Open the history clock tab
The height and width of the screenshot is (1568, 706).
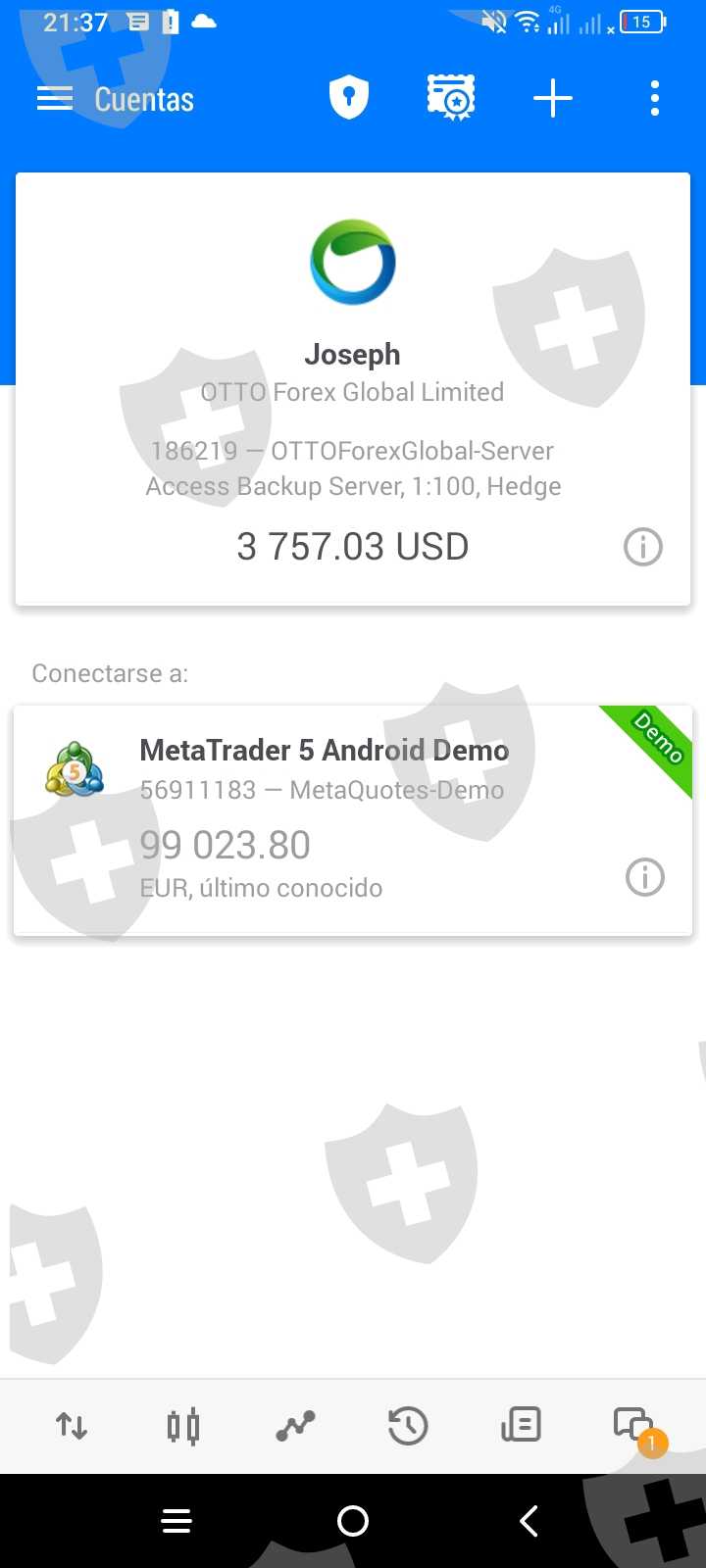tap(408, 1426)
